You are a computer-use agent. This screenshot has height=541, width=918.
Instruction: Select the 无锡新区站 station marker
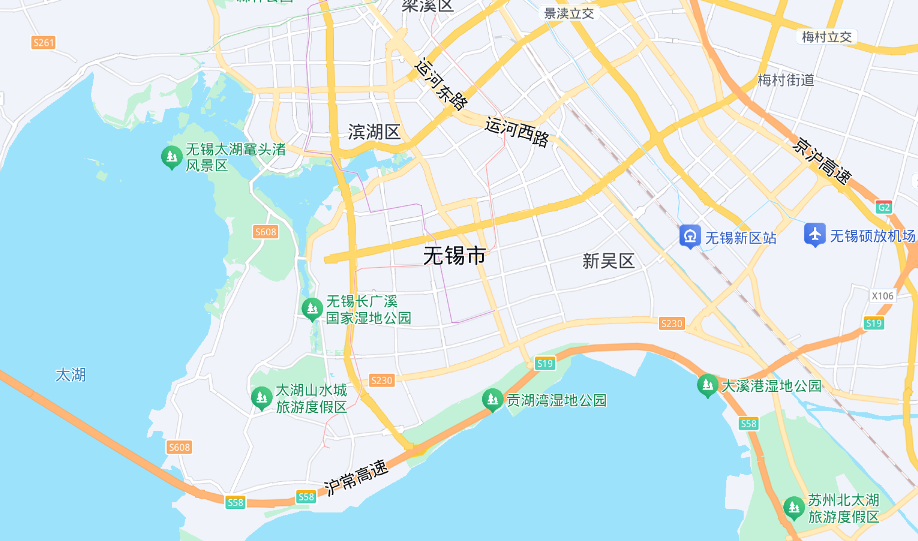tap(690, 236)
